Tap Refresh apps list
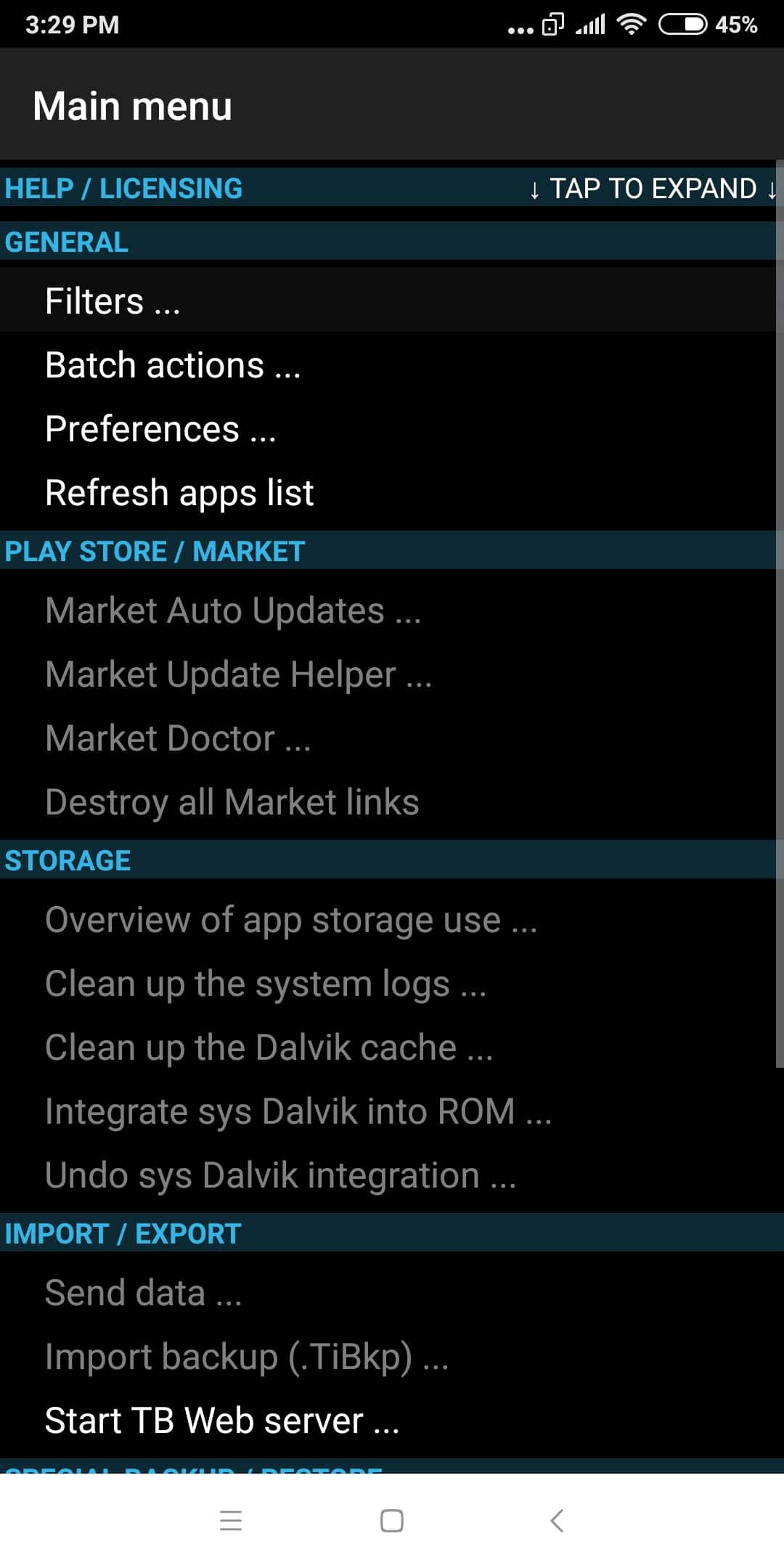Screen dimensions: 784x1568 pos(392,492)
